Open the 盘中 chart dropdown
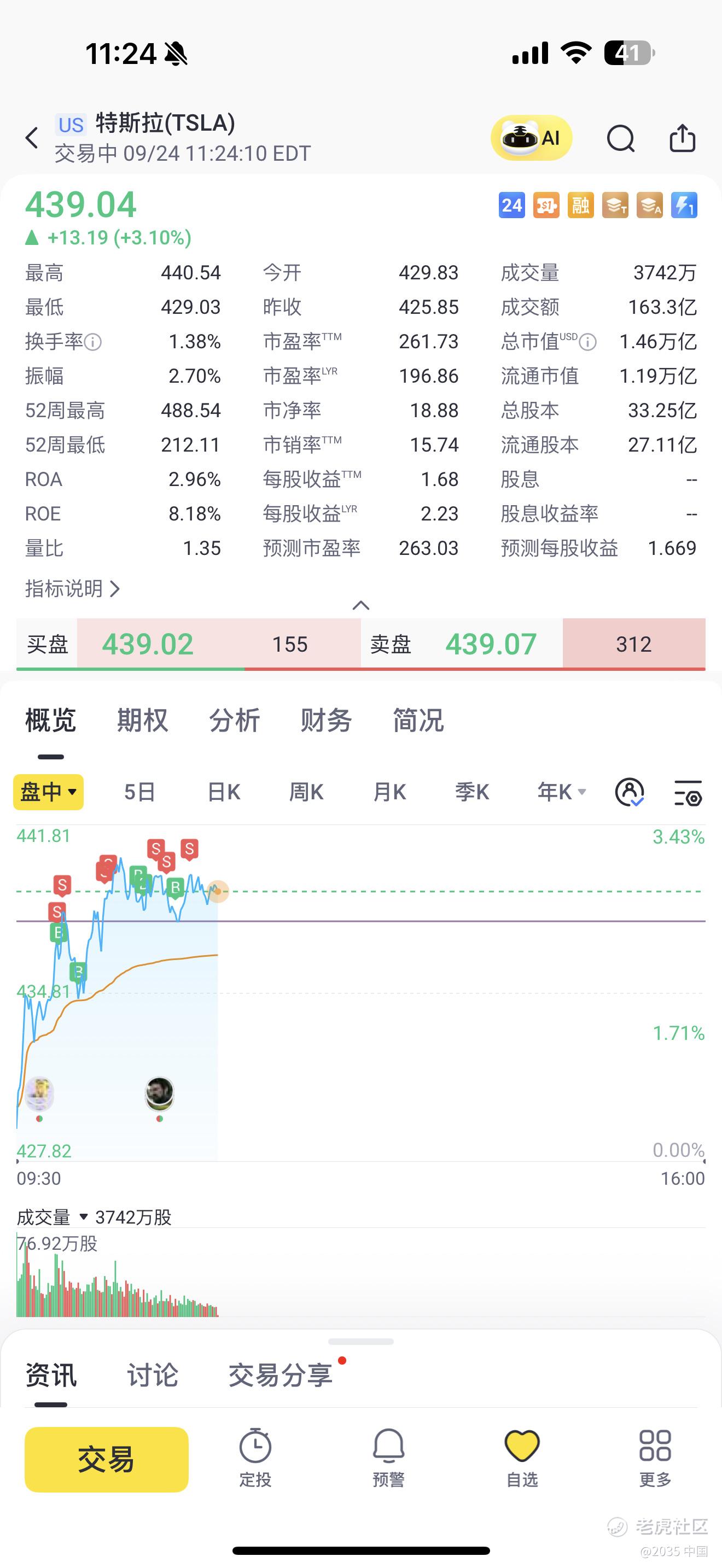Screen dimensions: 722x1568 coord(49,792)
